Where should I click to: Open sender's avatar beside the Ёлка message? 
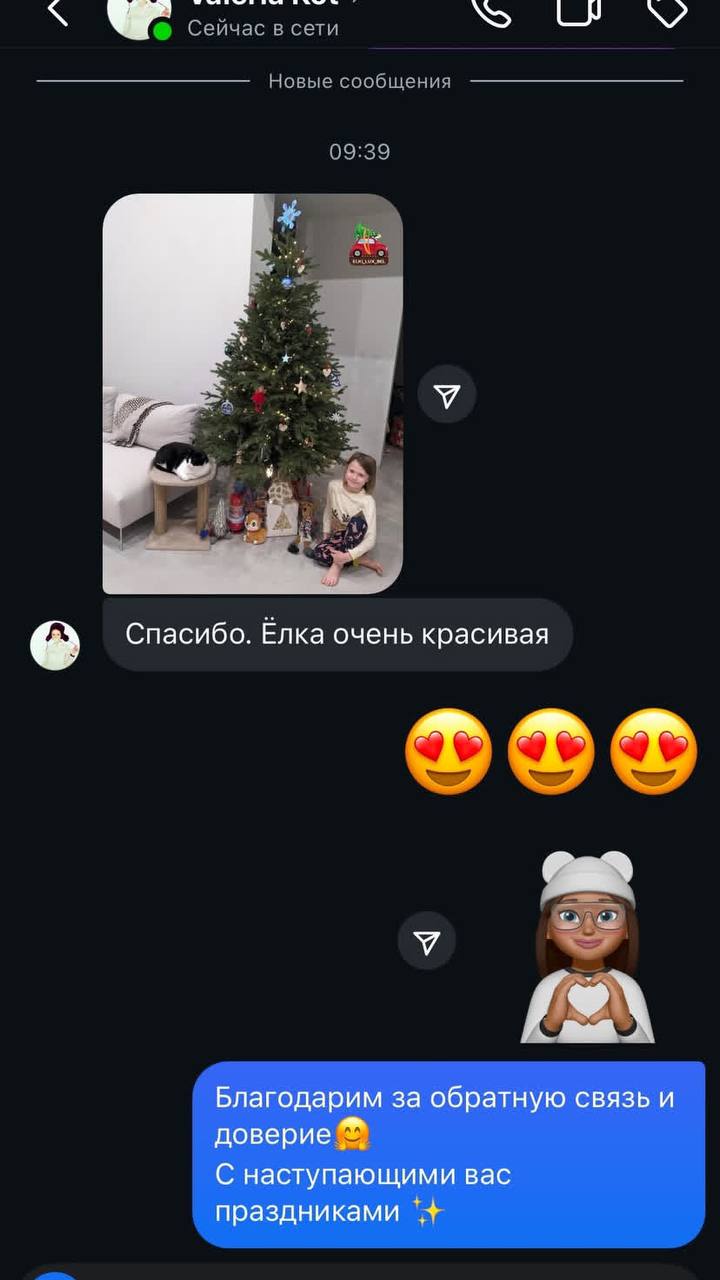(x=55, y=645)
